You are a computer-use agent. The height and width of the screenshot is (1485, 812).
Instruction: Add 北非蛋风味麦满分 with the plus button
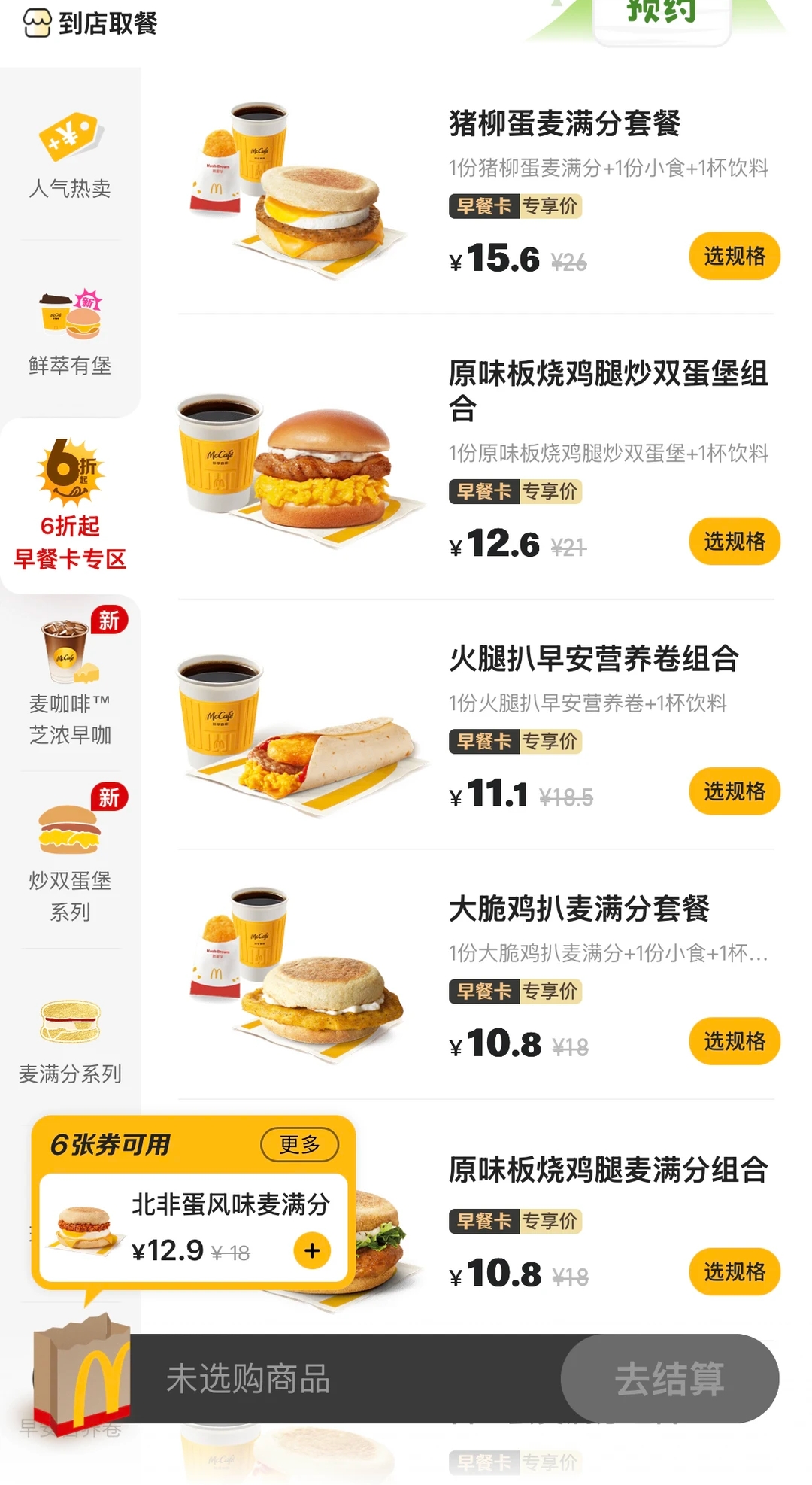[312, 1250]
